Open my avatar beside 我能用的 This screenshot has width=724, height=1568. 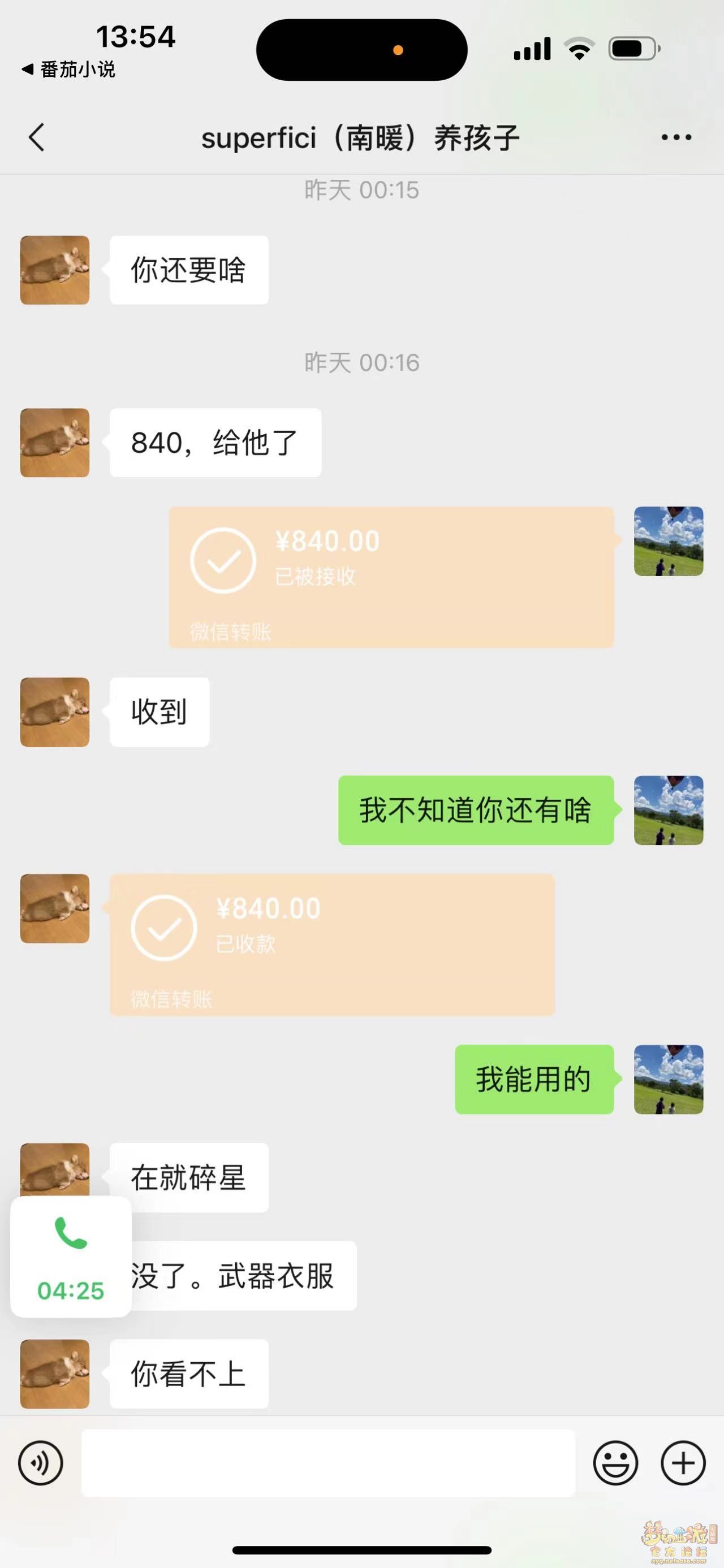668,1079
